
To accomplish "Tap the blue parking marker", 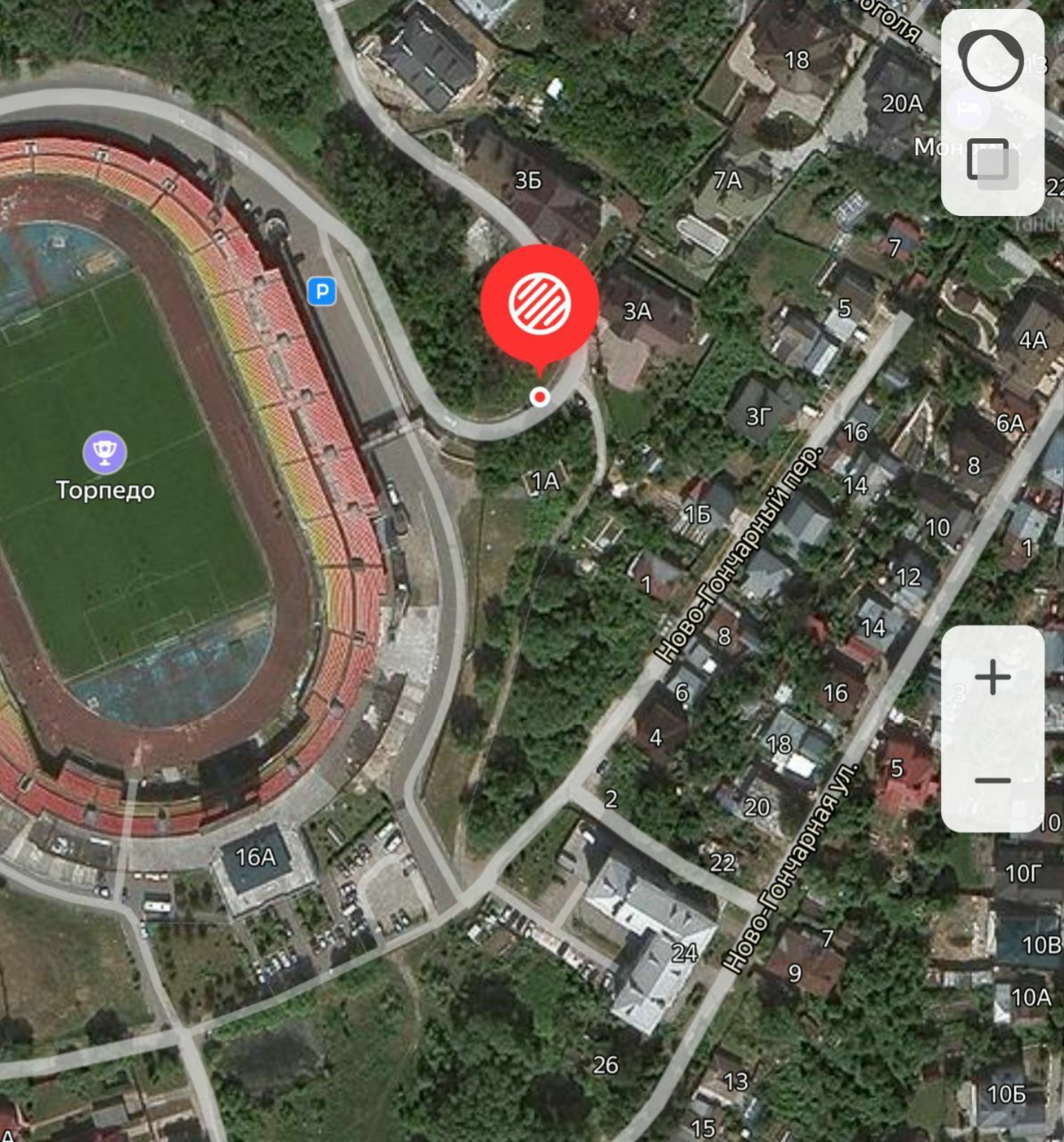I will 322,291.
